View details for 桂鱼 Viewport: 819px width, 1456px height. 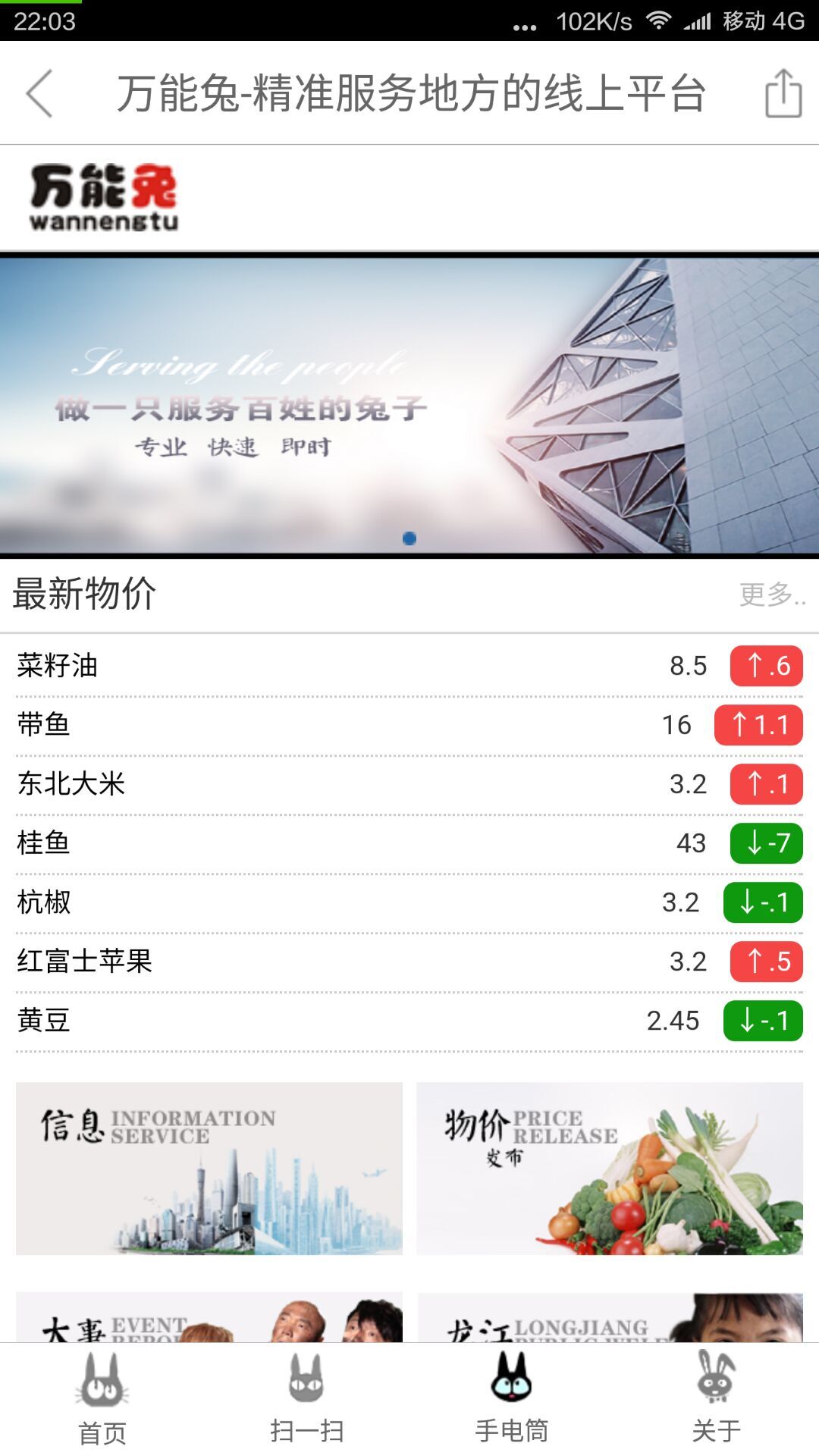409,843
